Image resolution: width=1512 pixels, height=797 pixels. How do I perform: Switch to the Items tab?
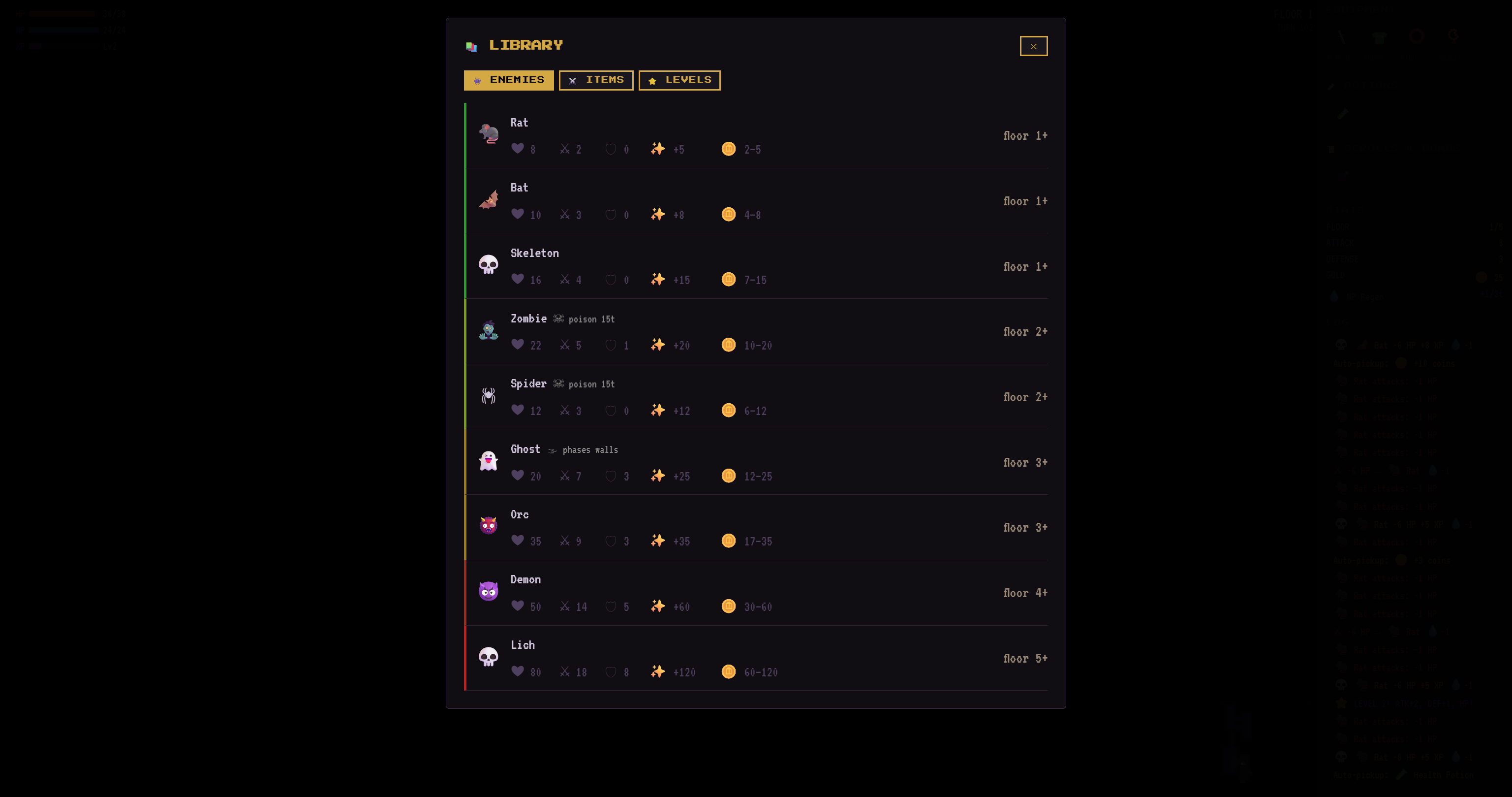click(x=596, y=80)
